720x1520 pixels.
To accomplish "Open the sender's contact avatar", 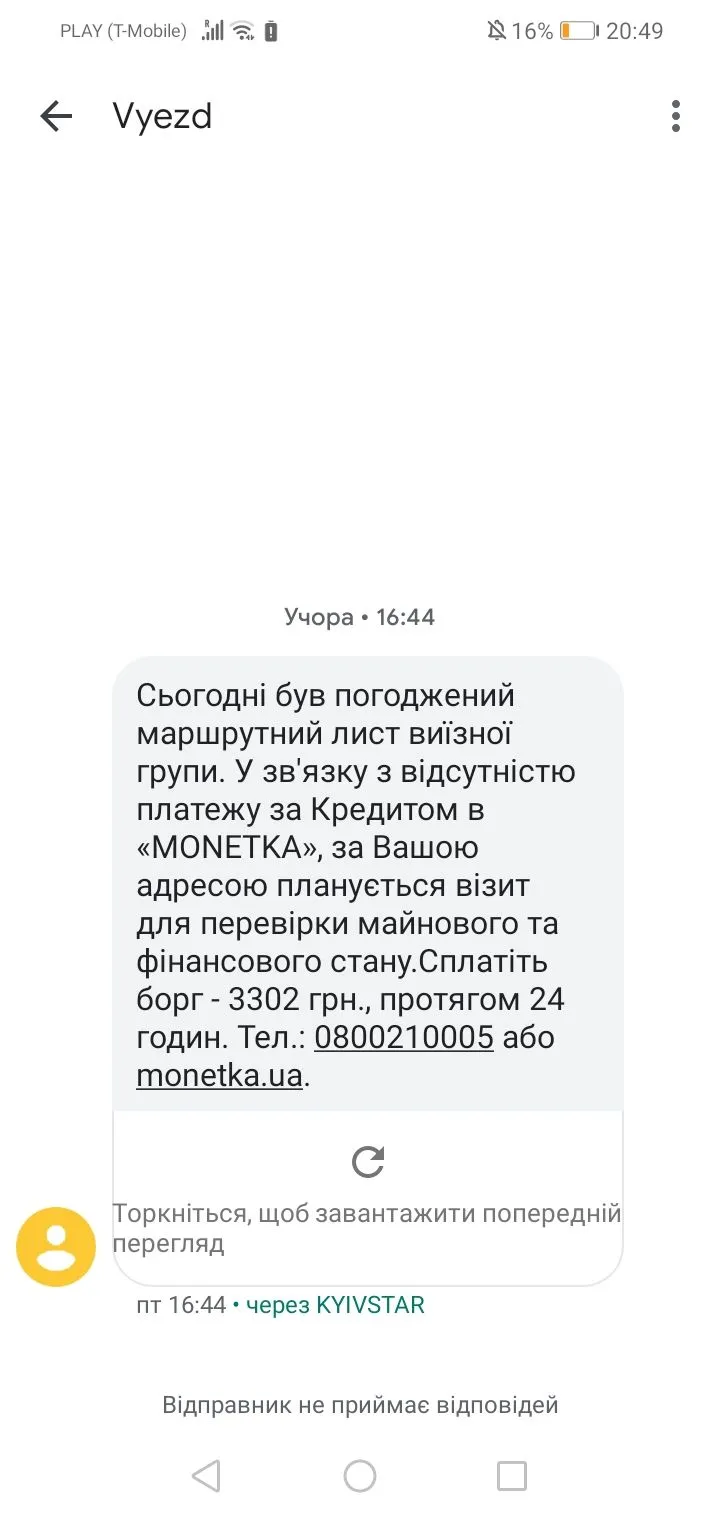I will click(56, 1246).
